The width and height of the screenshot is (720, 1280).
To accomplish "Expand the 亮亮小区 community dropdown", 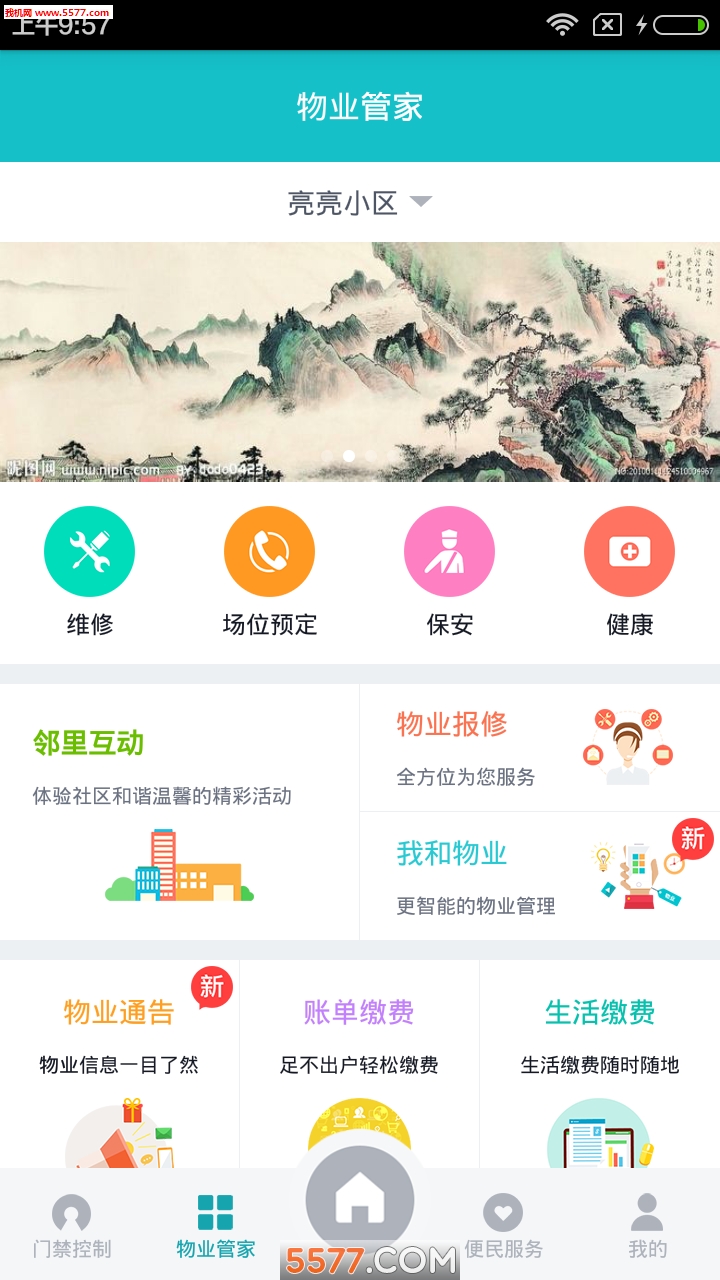I will click(360, 203).
